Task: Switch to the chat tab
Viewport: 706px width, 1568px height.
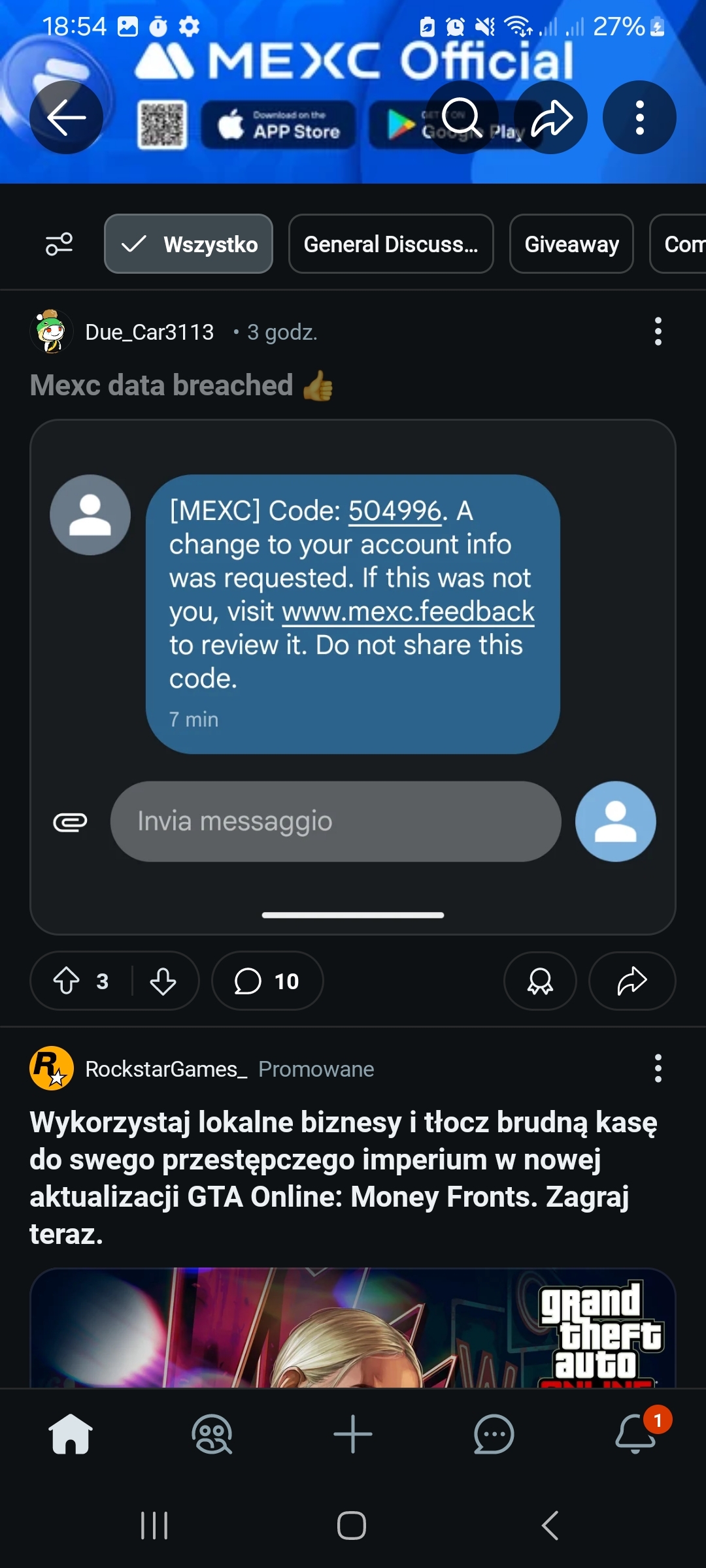Action: (x=494, y=1435)
